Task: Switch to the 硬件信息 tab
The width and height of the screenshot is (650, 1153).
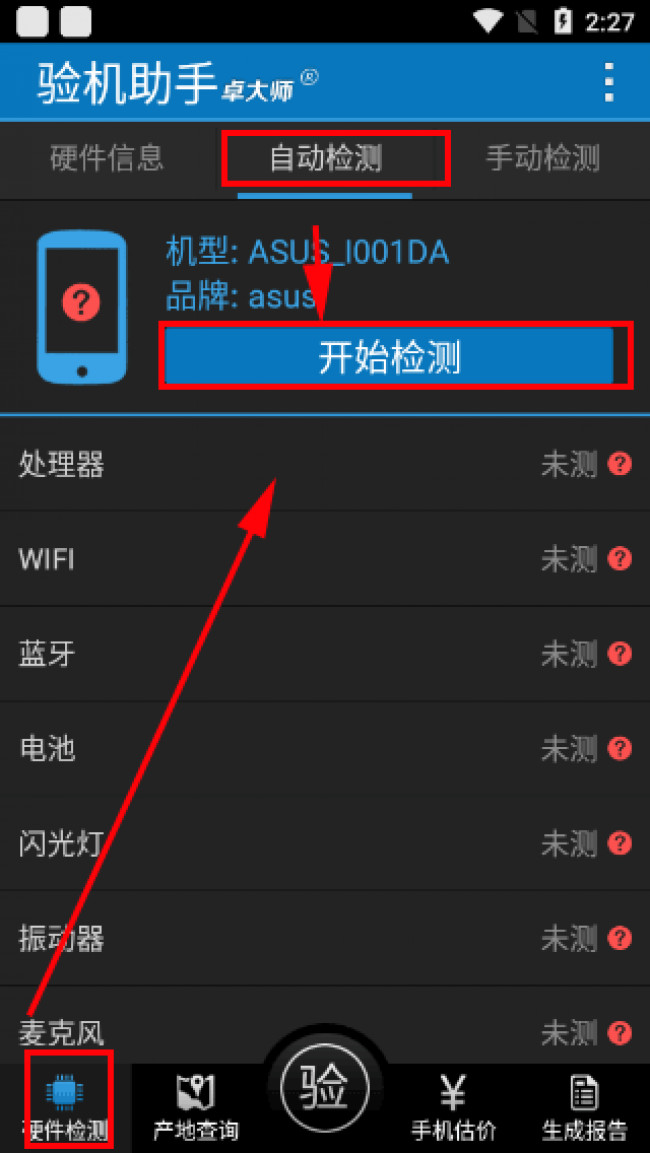Action: pos(106,158)
